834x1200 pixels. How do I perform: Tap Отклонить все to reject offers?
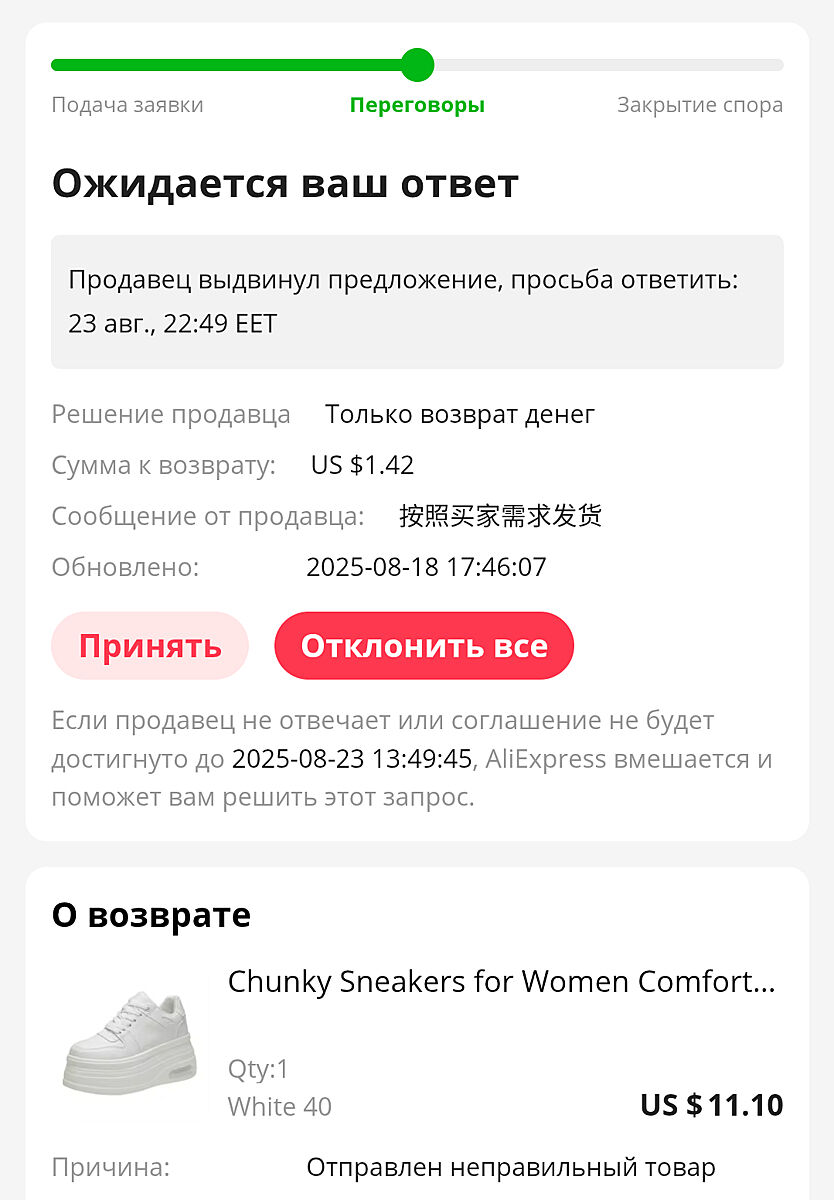(424, 646)
